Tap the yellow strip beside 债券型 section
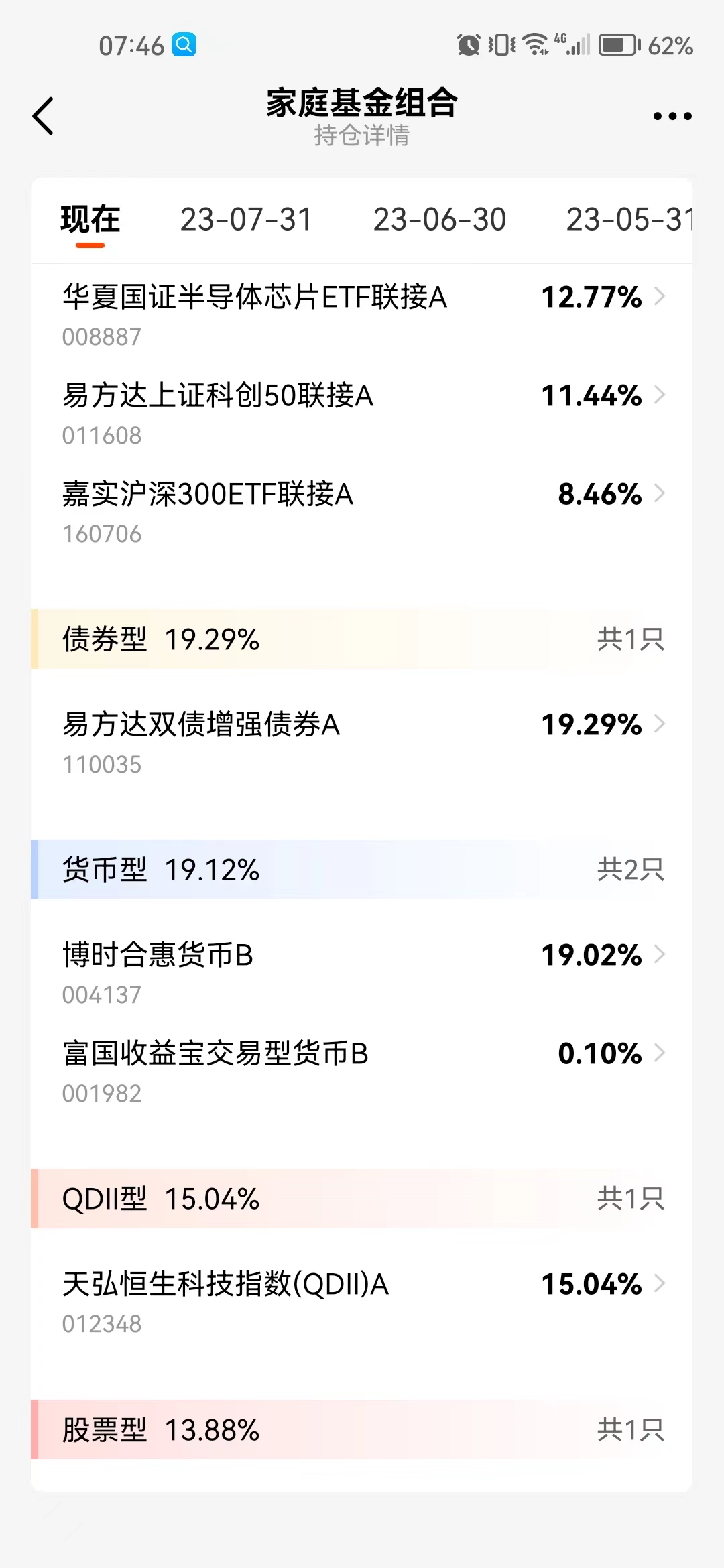724x1568 pixels. click(x=36, y=639)
